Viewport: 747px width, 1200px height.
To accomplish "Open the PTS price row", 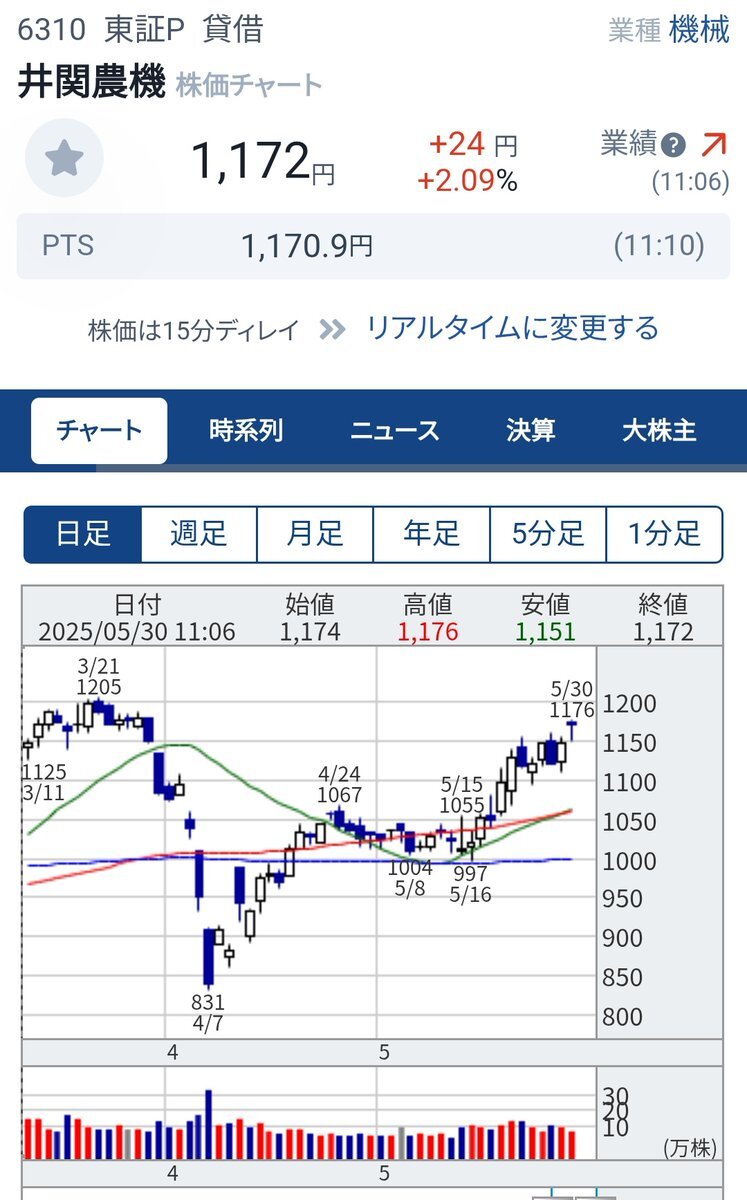I will [373, 245].
